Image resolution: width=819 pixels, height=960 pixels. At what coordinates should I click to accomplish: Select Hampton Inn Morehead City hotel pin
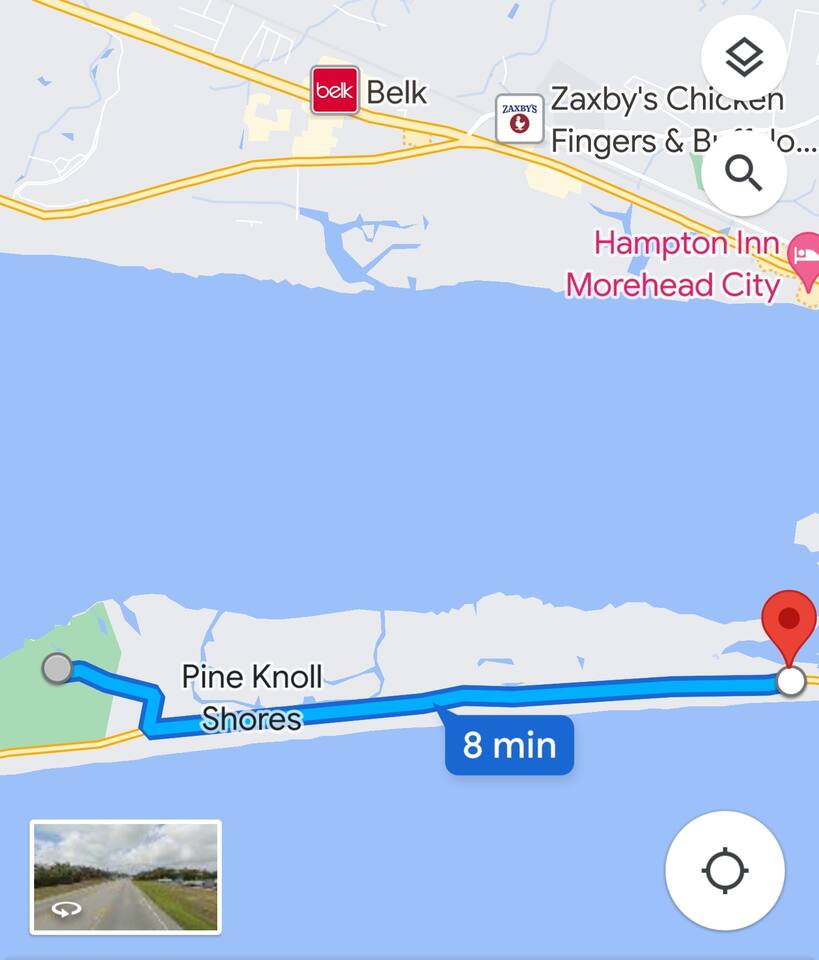805,253
